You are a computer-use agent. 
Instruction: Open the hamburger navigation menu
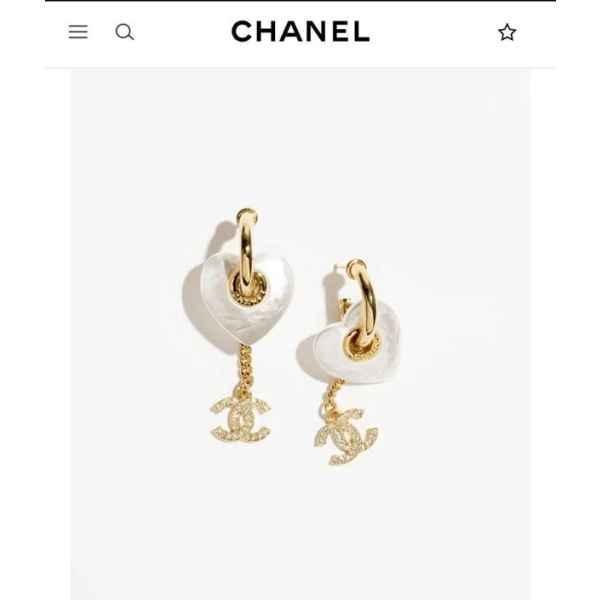(x=78, y=32)
